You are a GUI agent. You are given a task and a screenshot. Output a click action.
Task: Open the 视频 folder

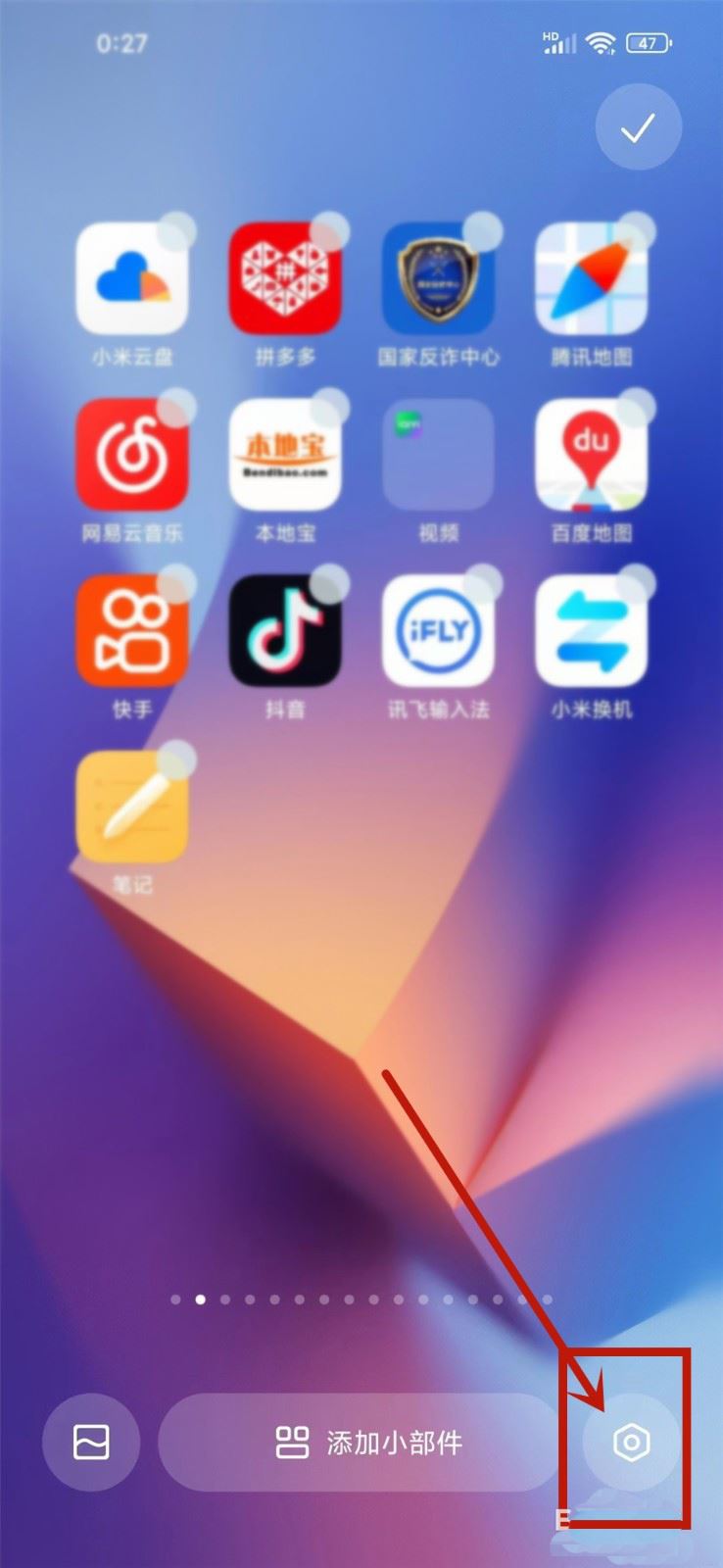pos(438,455)
